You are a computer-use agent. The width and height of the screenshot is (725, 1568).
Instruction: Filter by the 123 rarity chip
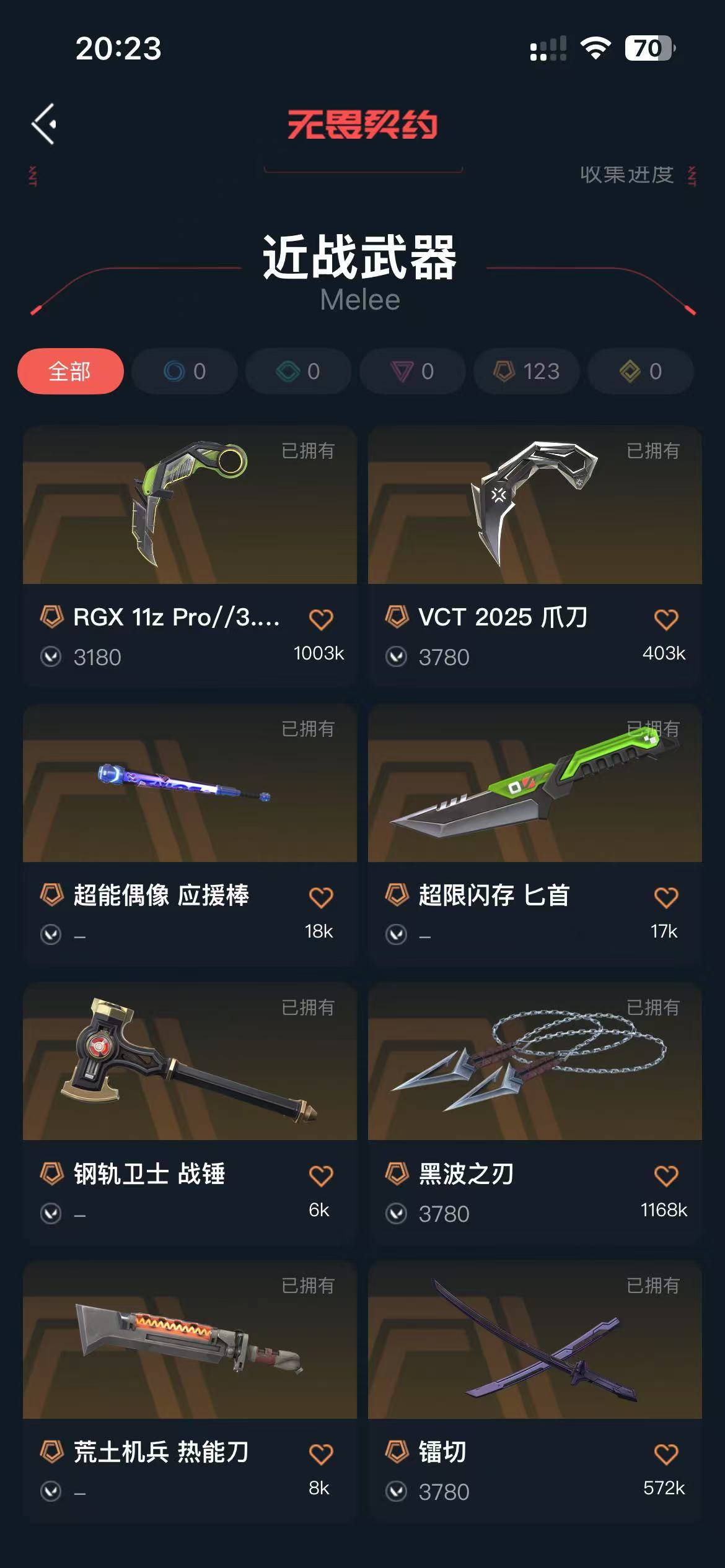click(527, 371)
